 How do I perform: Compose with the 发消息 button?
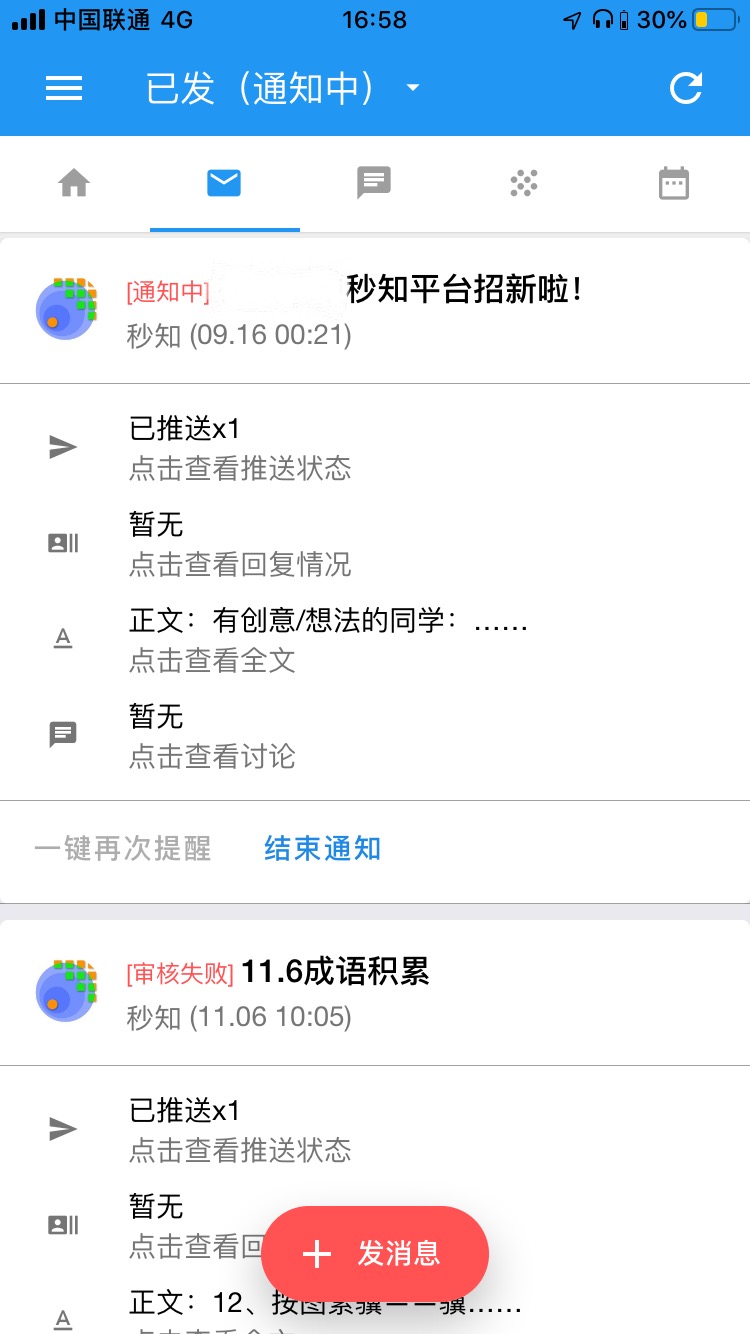(375, 1253)
